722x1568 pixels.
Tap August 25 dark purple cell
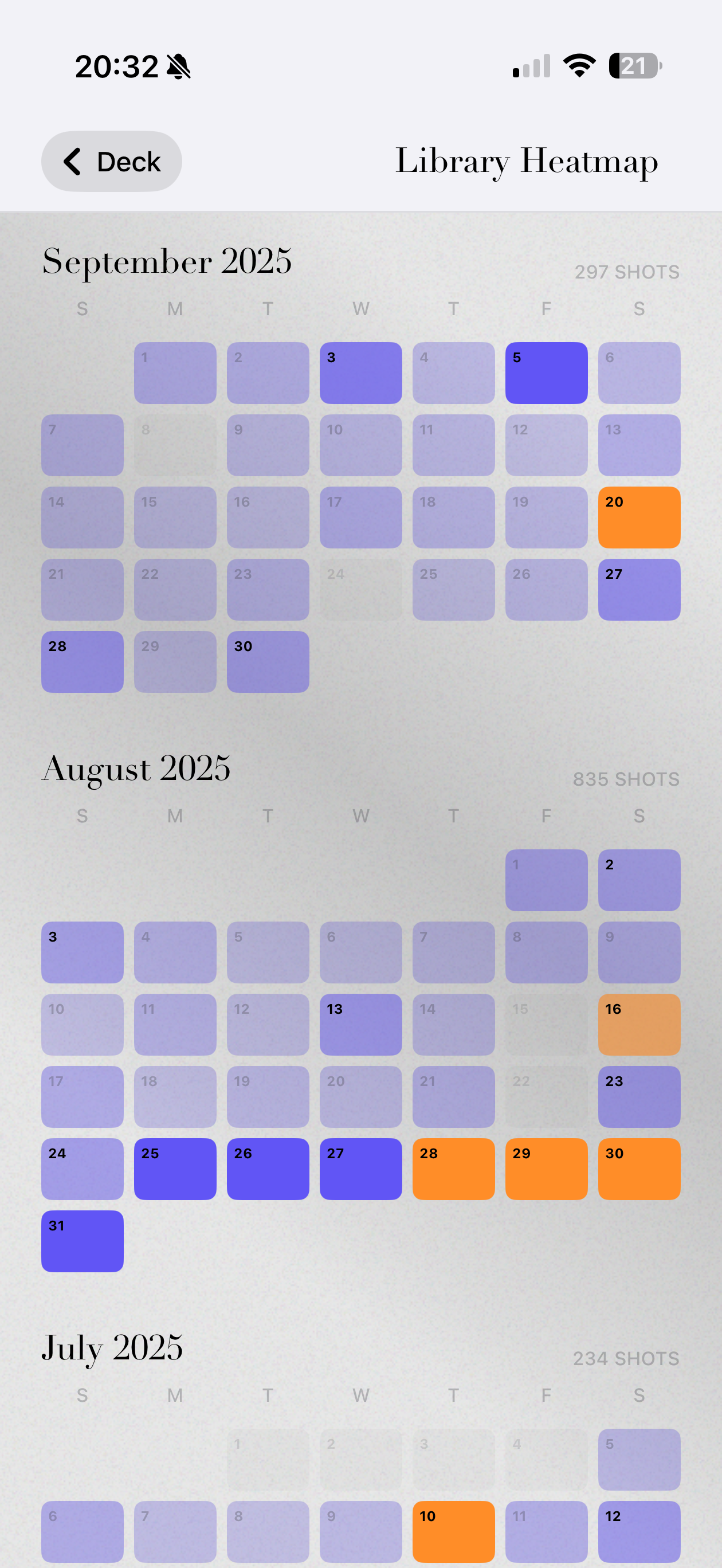pyautogui.click(x=175, y=1169)
